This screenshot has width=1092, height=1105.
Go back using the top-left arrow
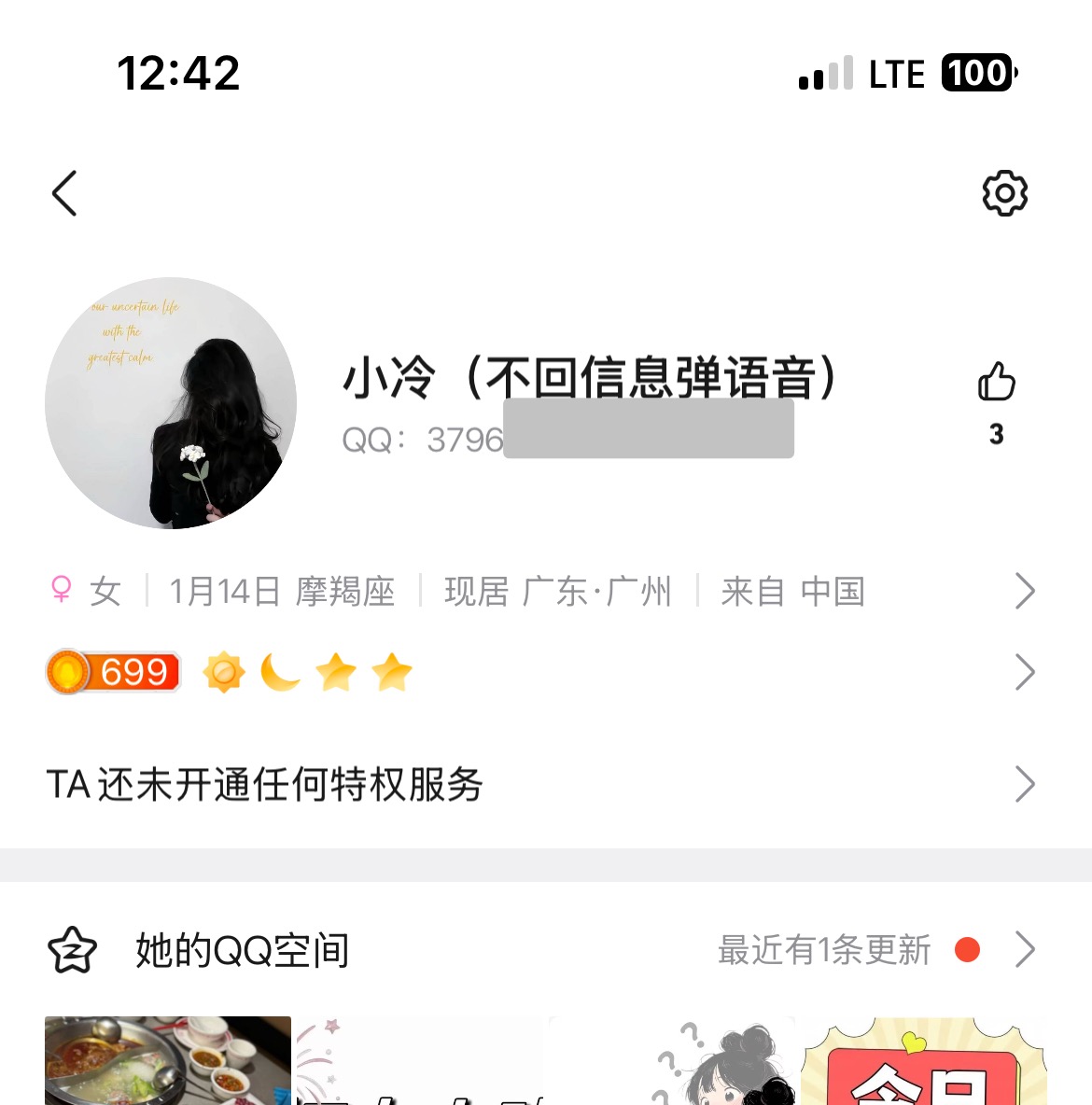coord(64,194)
